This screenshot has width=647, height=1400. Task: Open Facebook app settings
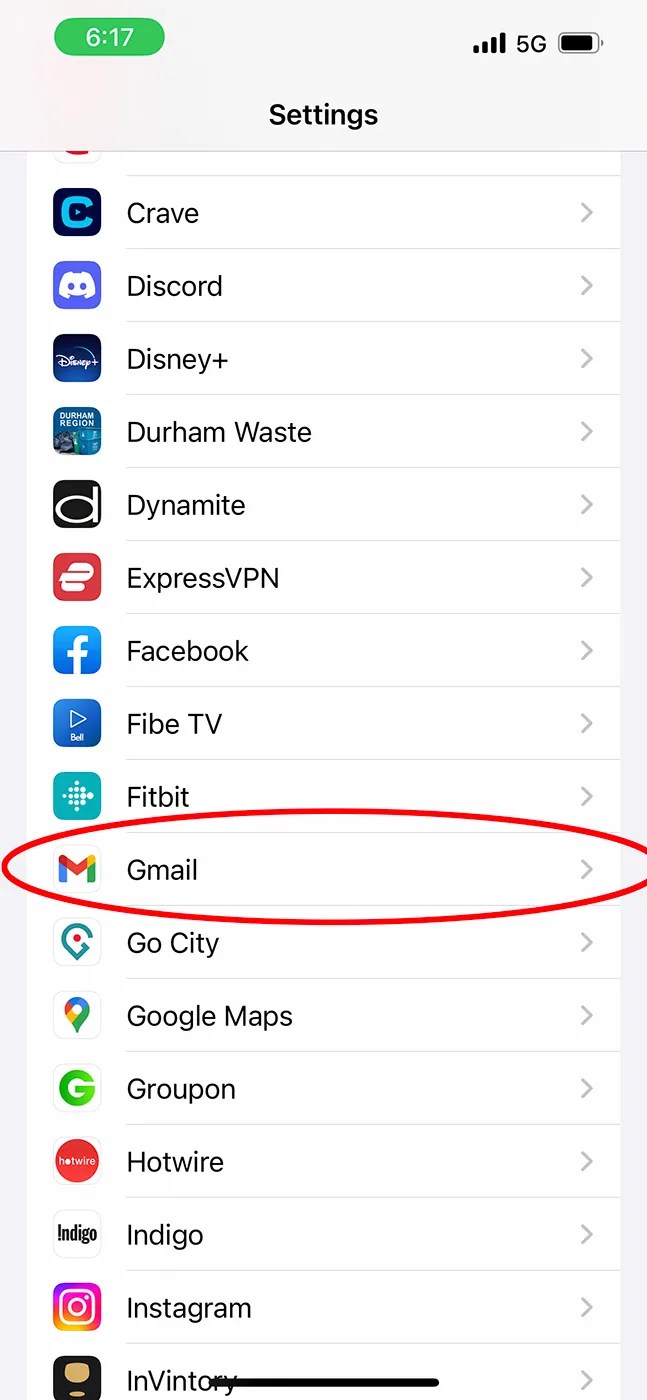coord(323,651)
